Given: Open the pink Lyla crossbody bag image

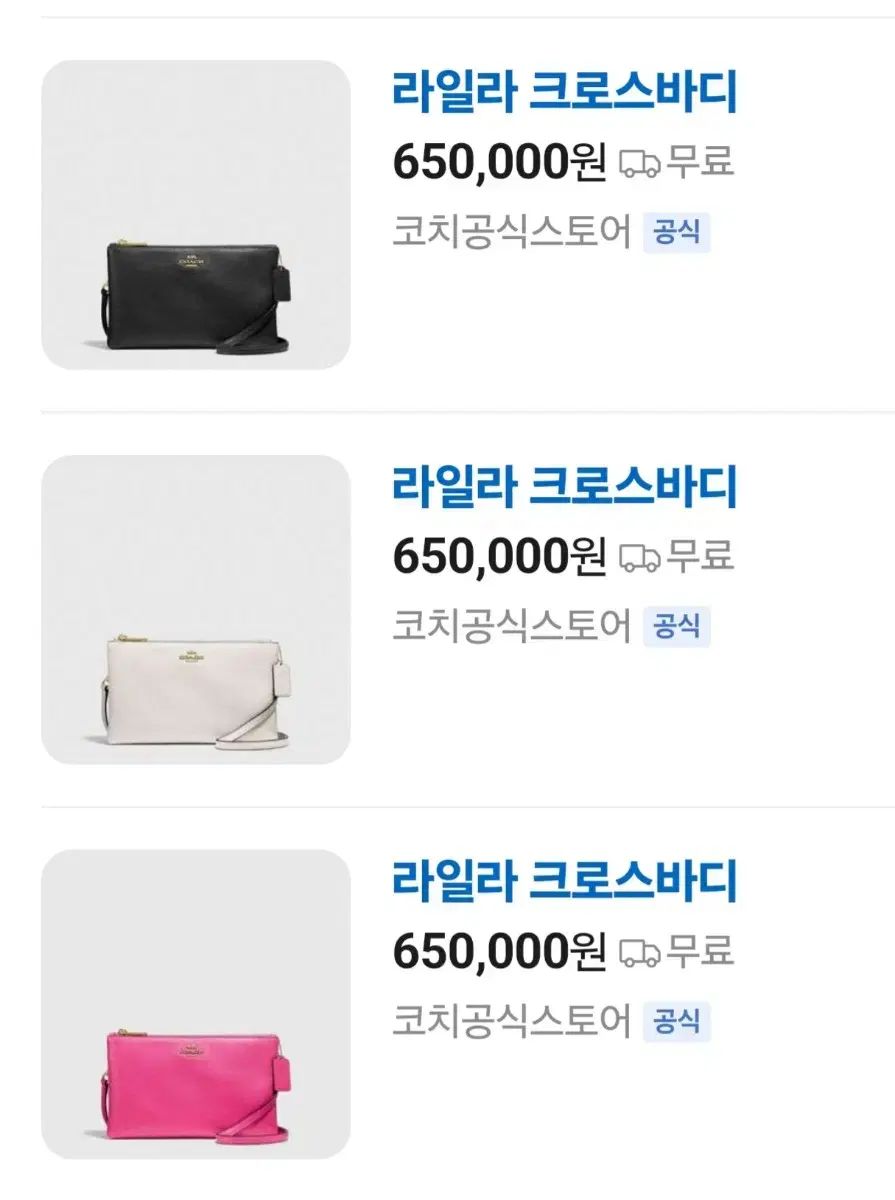Looking at the screenshot, I should pyautogui.click(x=196, y=1004).
